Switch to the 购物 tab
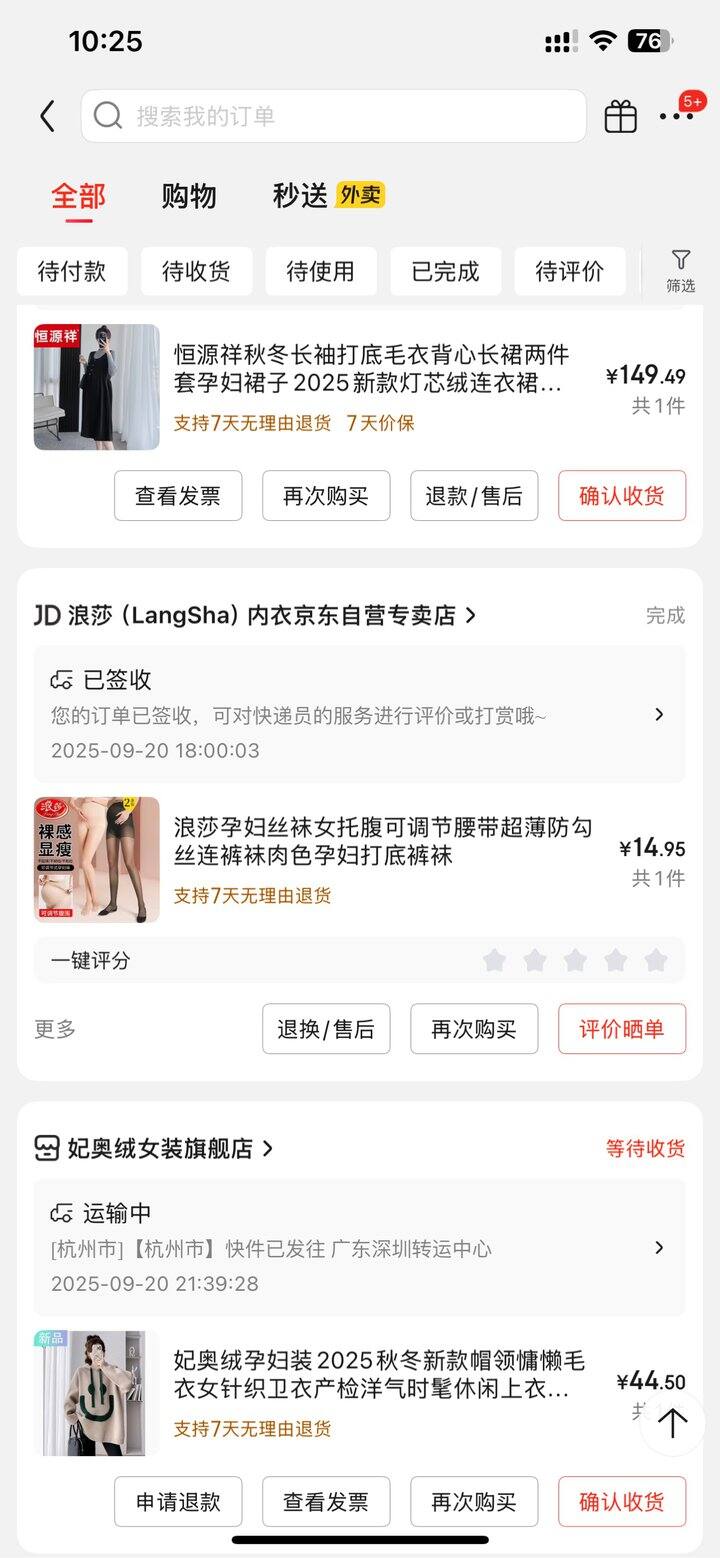 tap(189, 196)
